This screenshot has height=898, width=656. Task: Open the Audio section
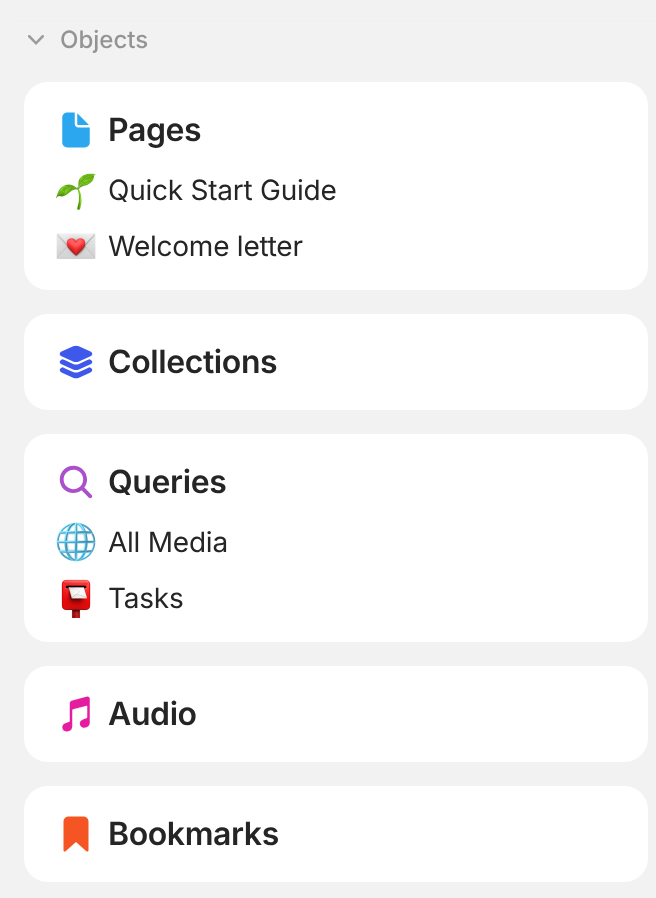pyautogui.click(x=152, y=714)
